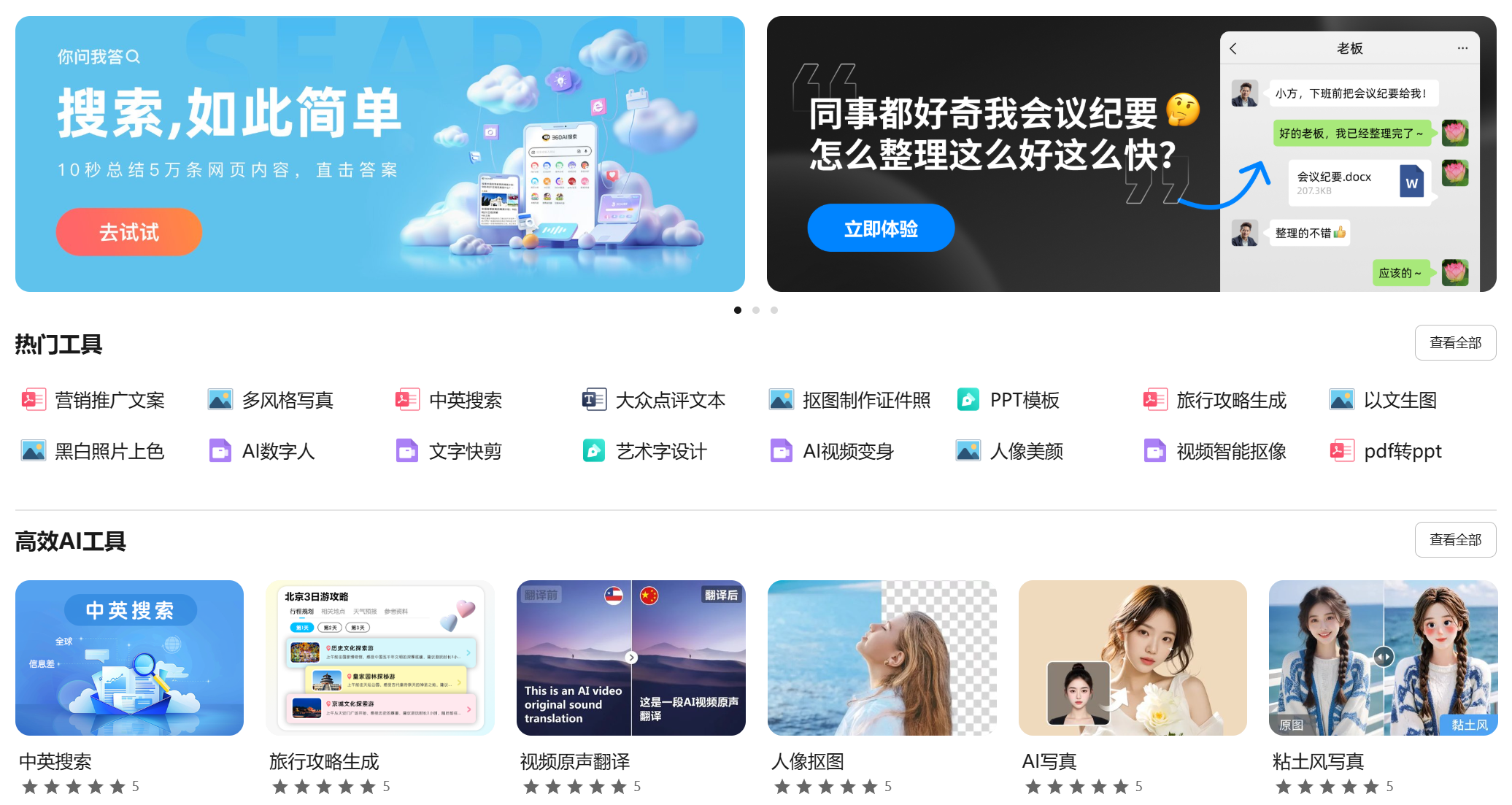Open 艺术字设计 tool
The width and height of the screenshot is (1512, 805).
[x=645, y=451]
